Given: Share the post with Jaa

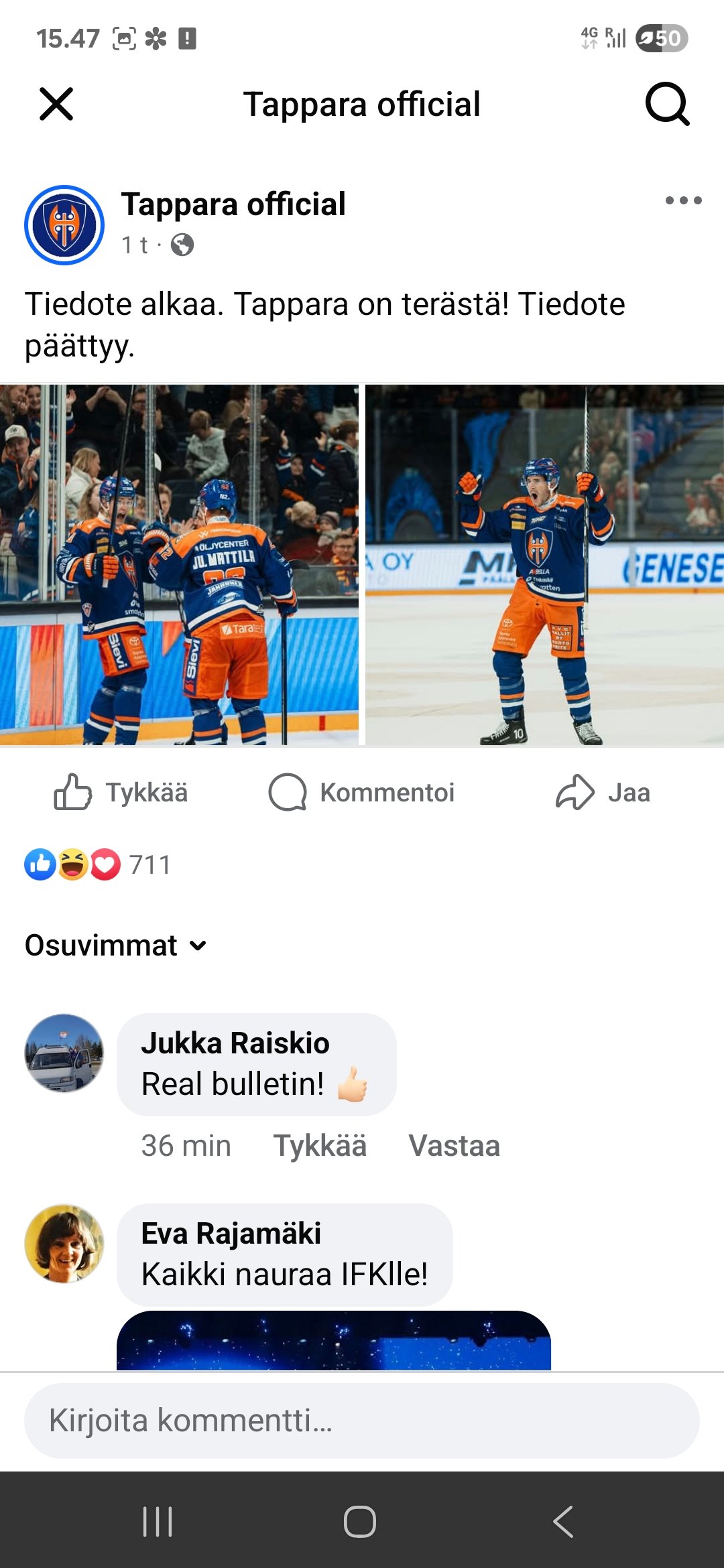Looking at the screenshot, I should (603, 792).
